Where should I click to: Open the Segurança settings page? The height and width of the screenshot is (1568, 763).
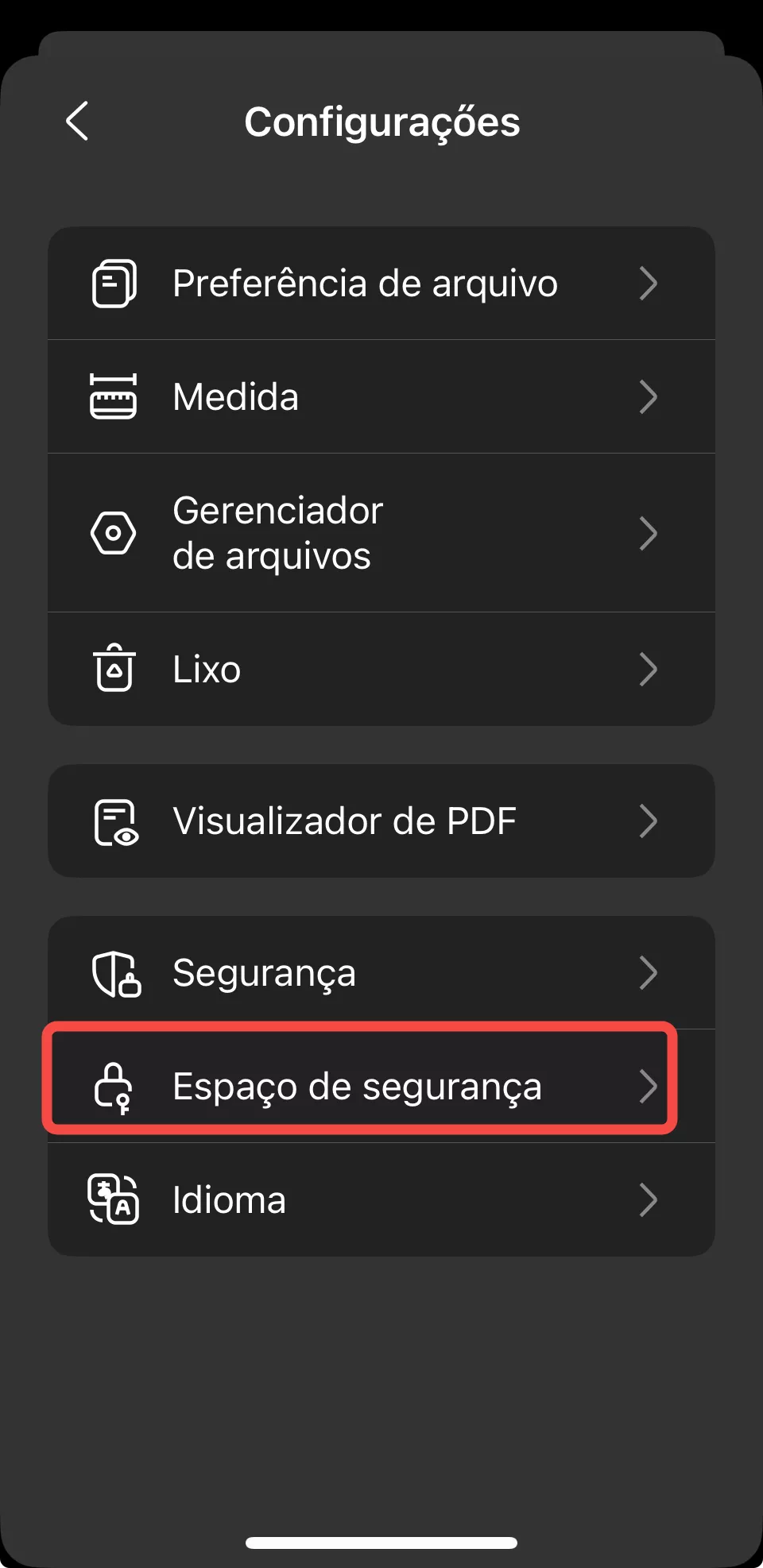click(364, 972)
